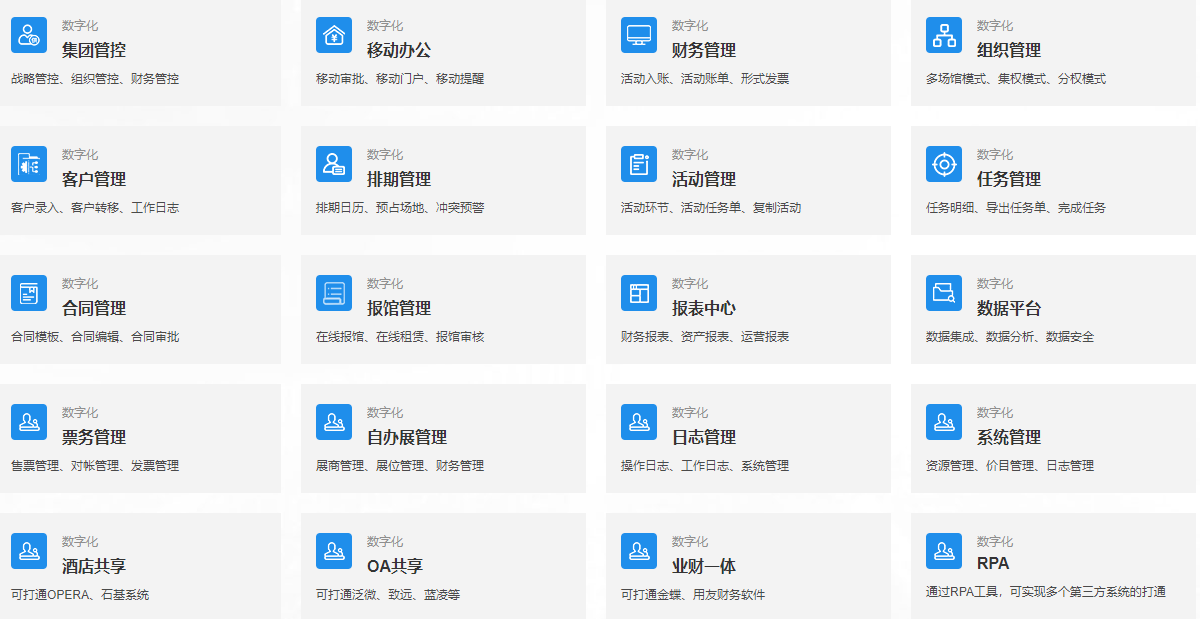Open the 合同管理 card
Image resolution: width=1200 pixels, height=619 pixels.
point(93,308)
